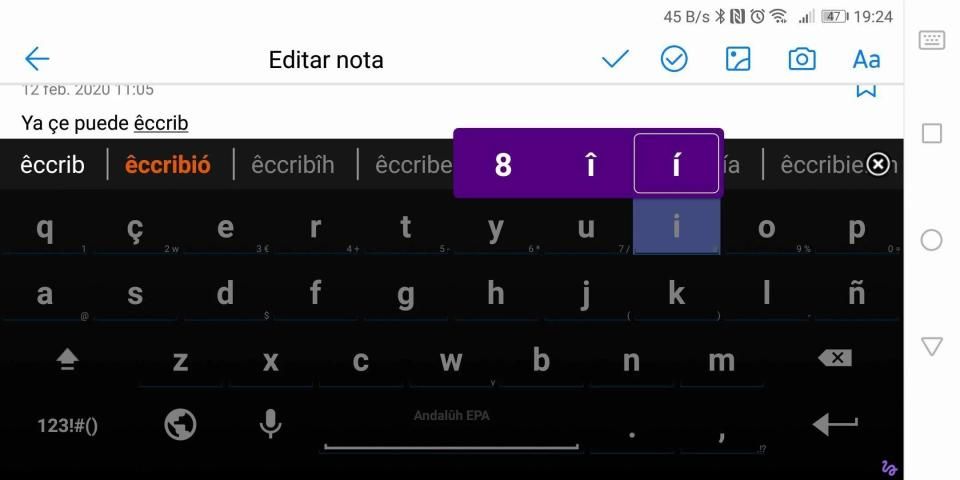Pick the î accent option in popup
Image resolution: width=960 pixels, height=480 pixels.
click(590, 164)
